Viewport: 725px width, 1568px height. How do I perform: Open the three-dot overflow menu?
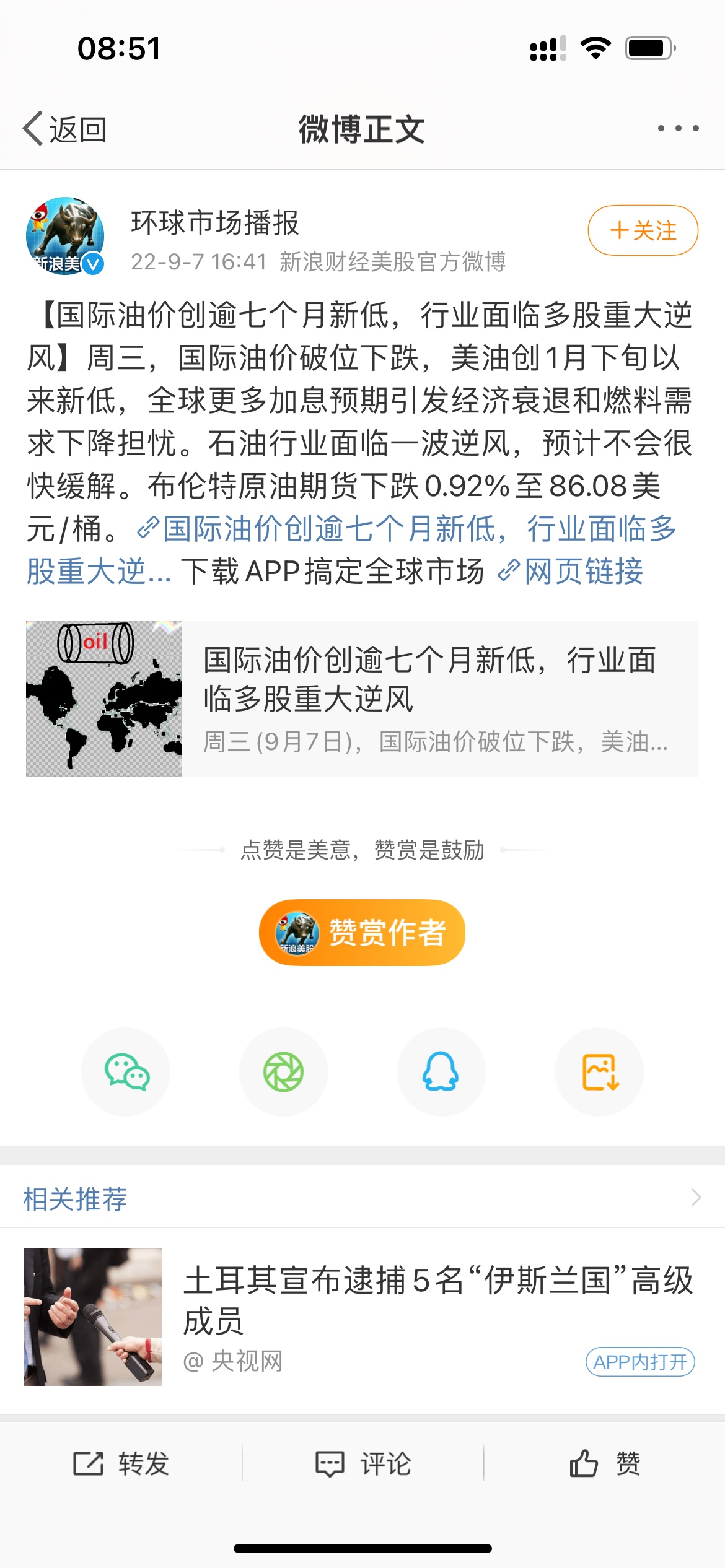point(678,129)
